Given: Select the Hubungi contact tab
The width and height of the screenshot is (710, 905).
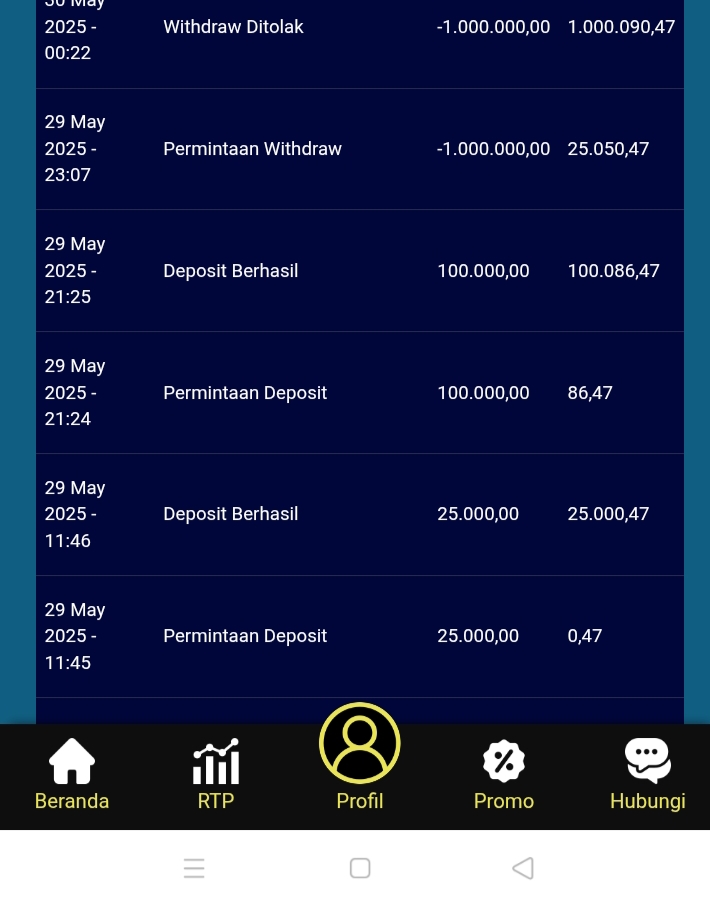Looking at the screenshot, I should 648,772.
